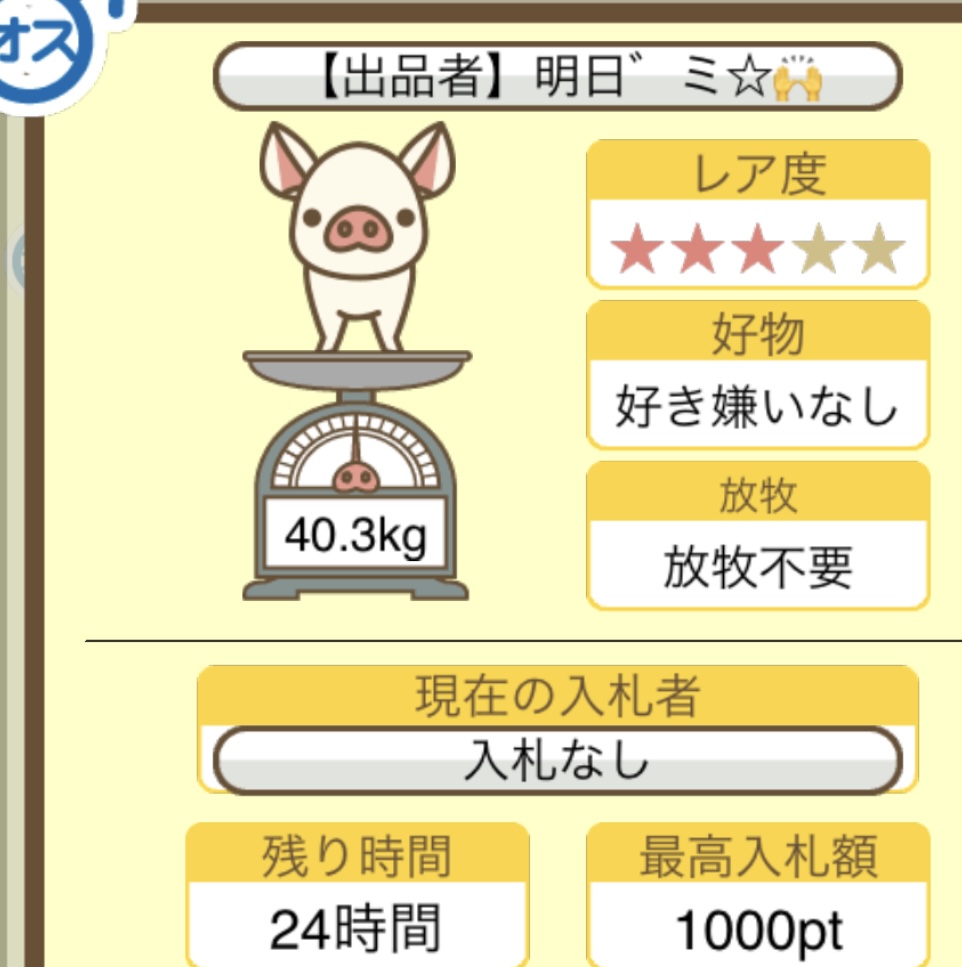Open seller 明日゛ミ☆ profile pill
The image size is (962, 967).
tap(557, 77)
